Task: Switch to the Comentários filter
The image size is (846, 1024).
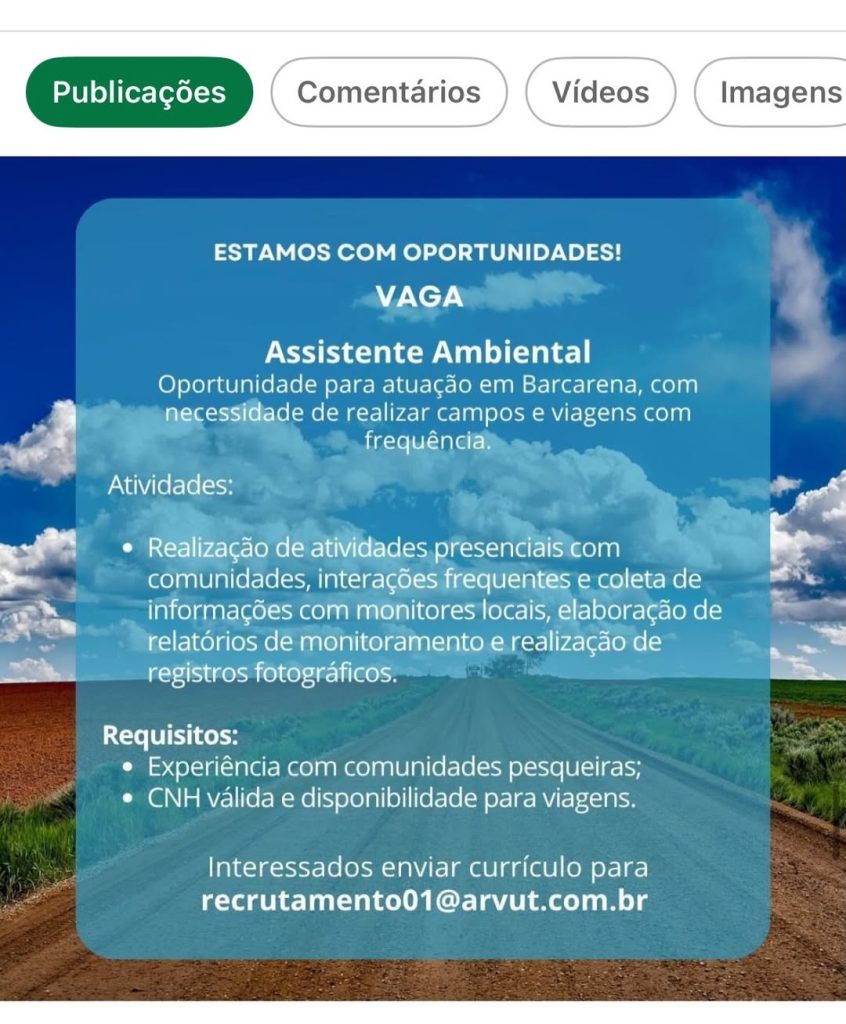Action: pos(389,92)
